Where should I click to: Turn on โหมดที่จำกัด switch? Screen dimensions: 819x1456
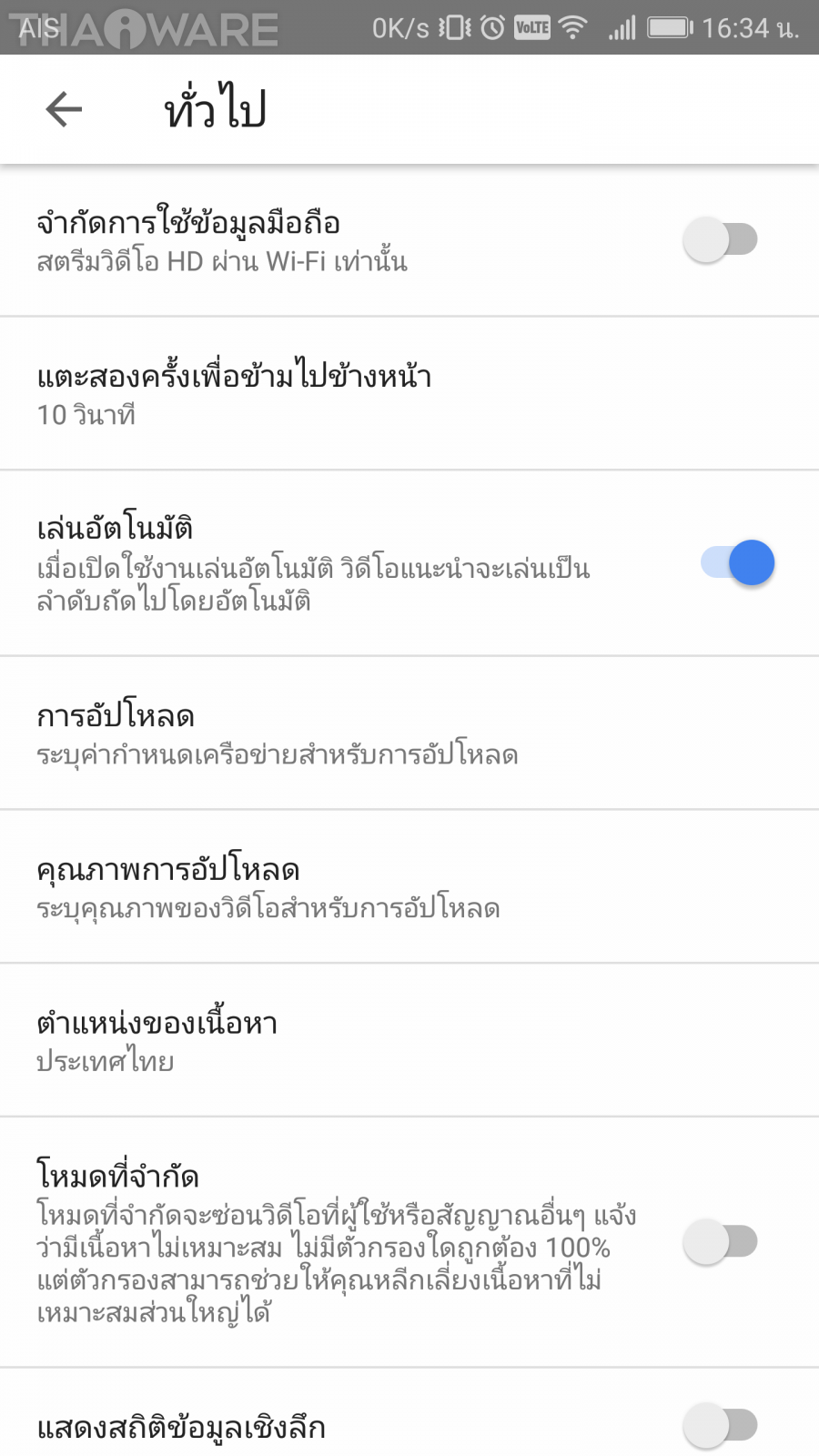(721, 1243)
